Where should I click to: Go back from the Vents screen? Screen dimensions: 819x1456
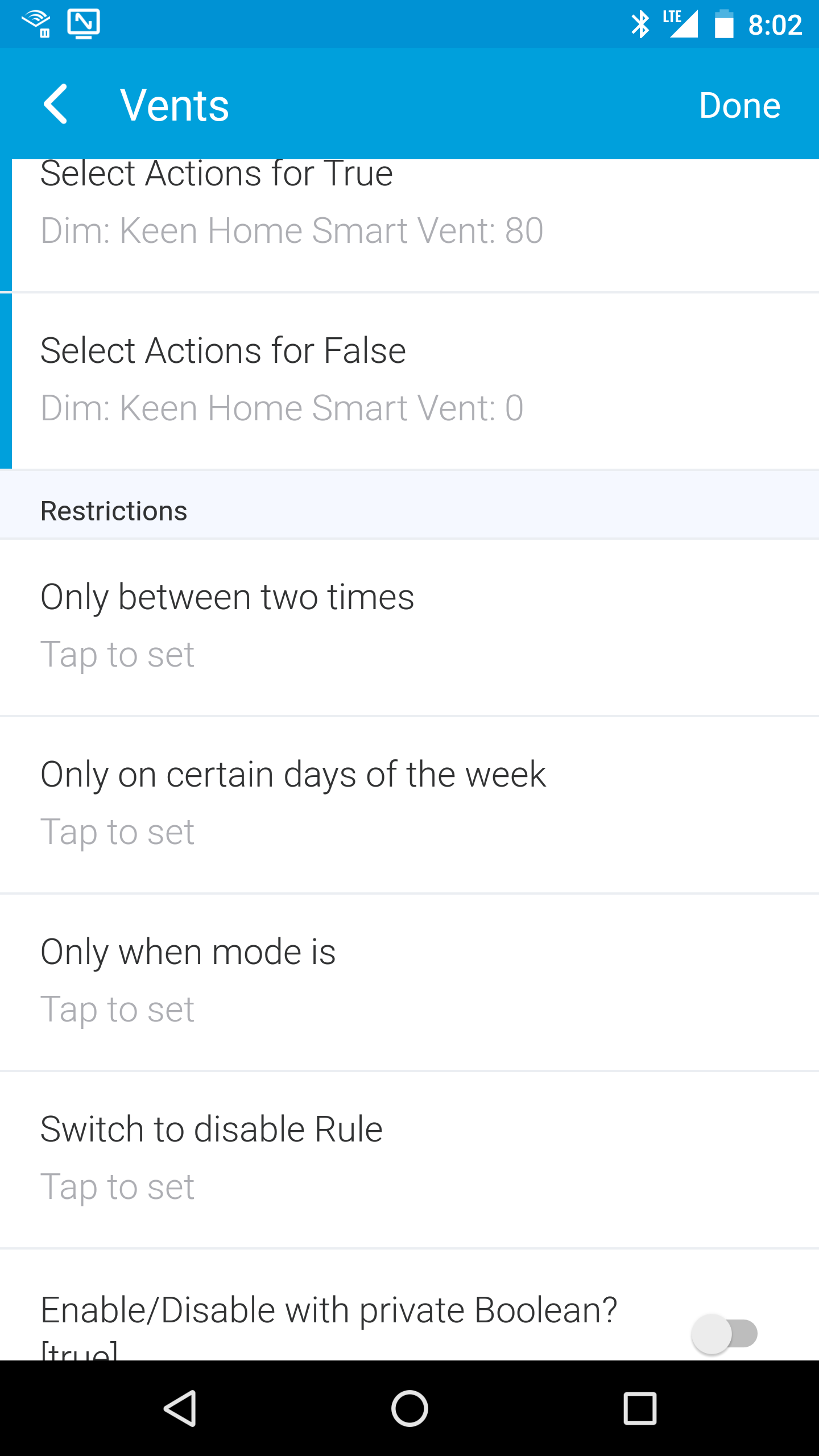(56, 105)
